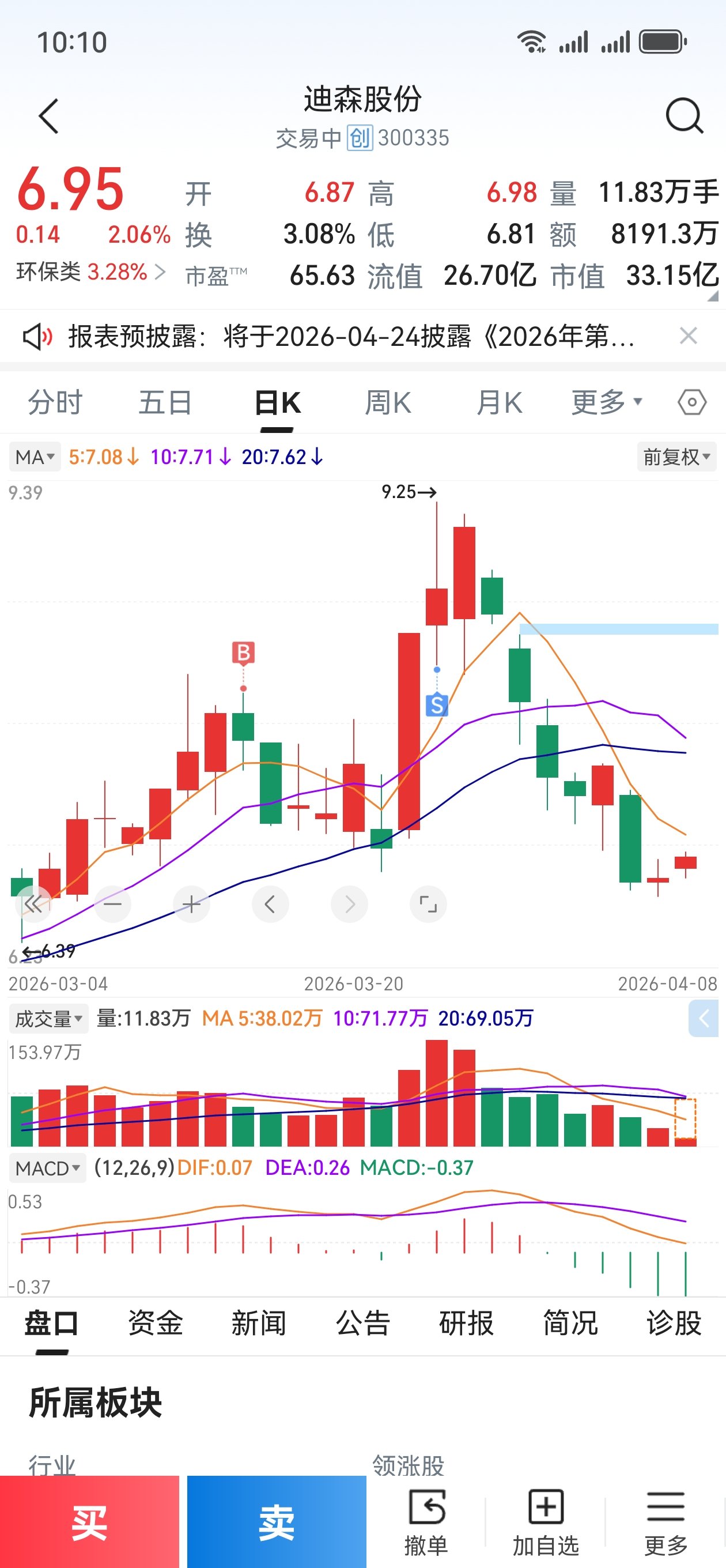Open the MACD indicator dropdown
This screenshot has height=1568, width=726.
47,1168
